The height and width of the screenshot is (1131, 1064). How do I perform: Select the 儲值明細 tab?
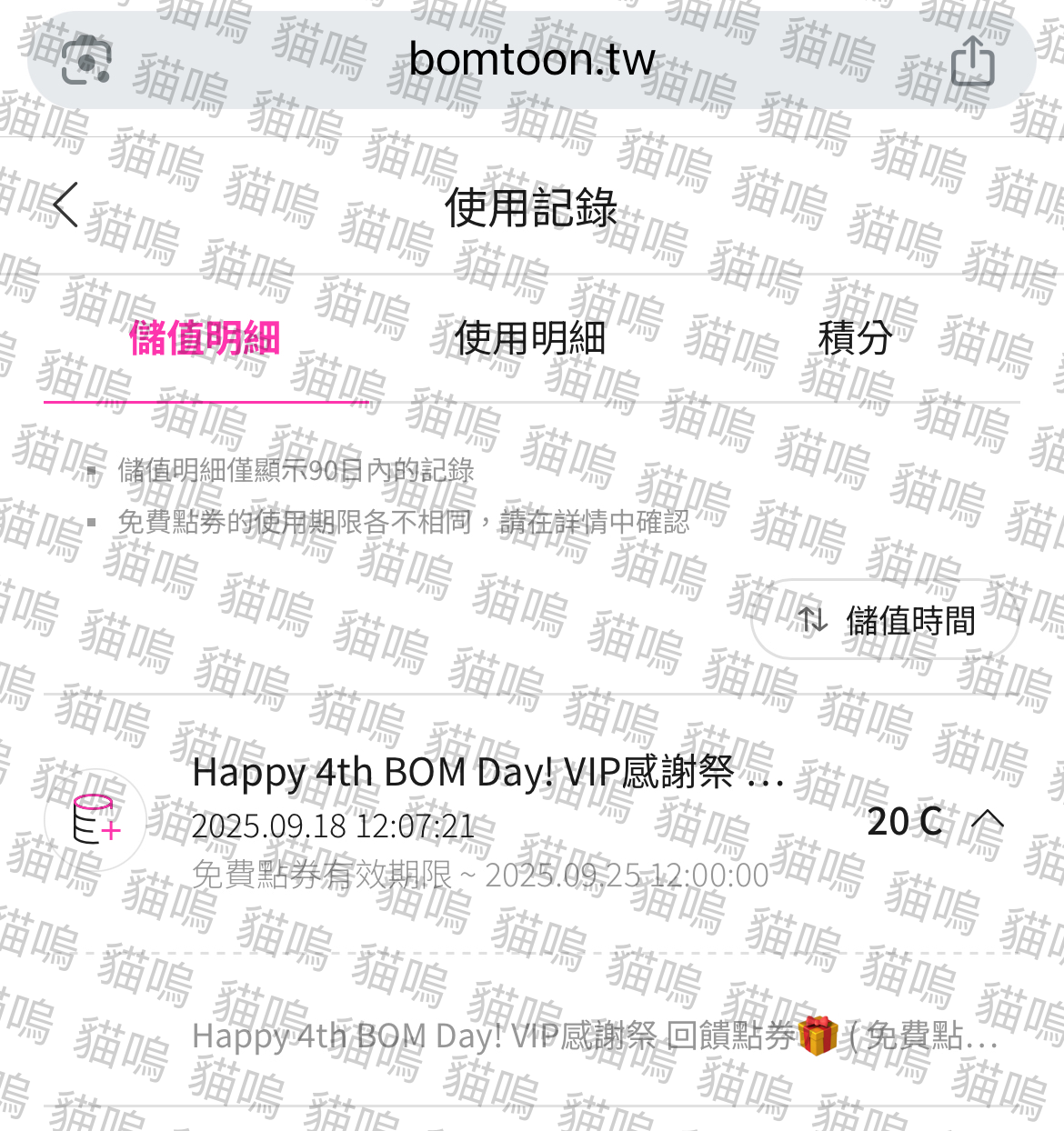(x=205, y=338)
